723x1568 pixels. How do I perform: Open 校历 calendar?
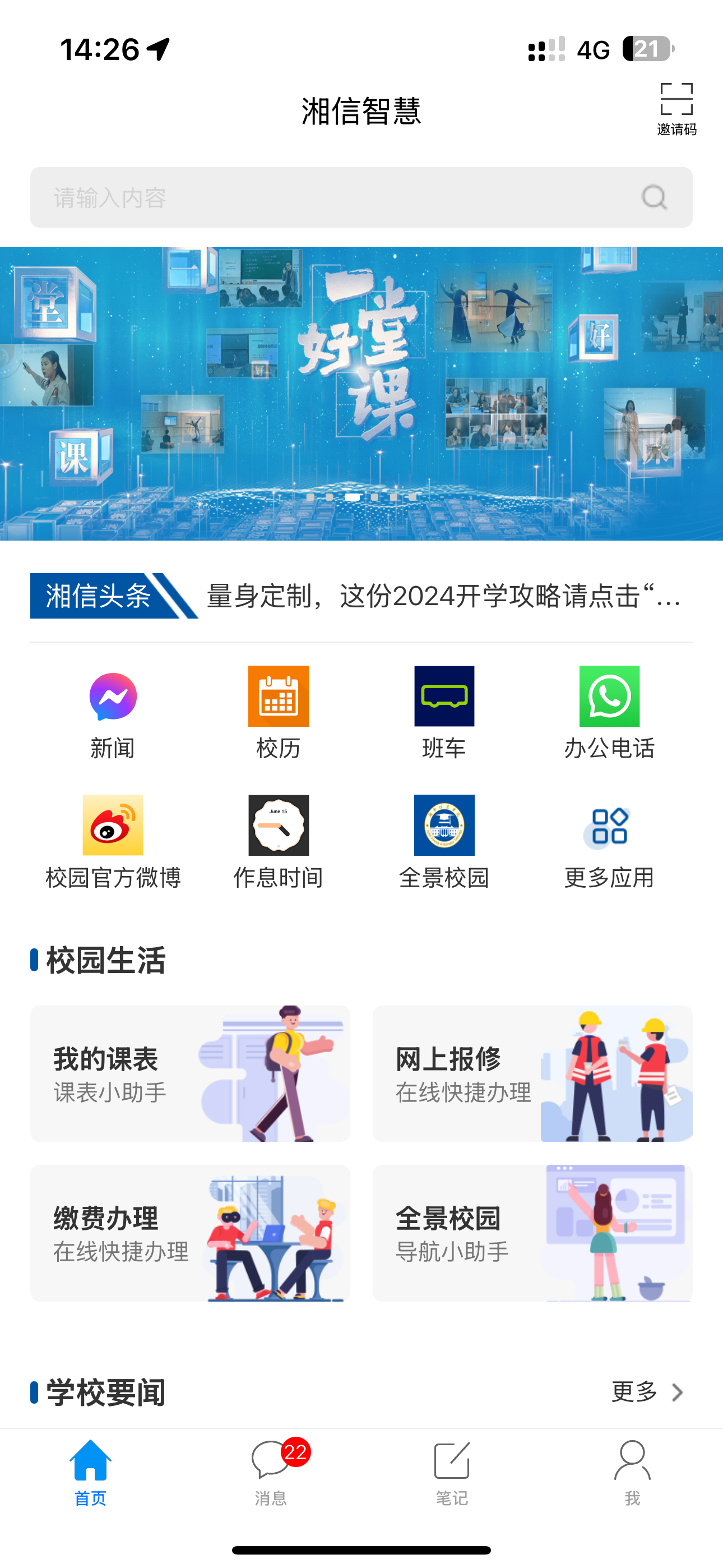point(278,713)
